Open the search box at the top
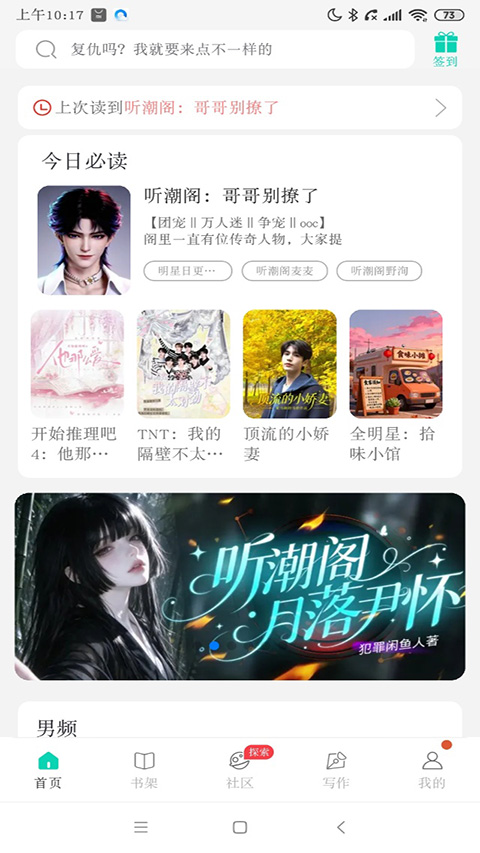 point(215,50)
